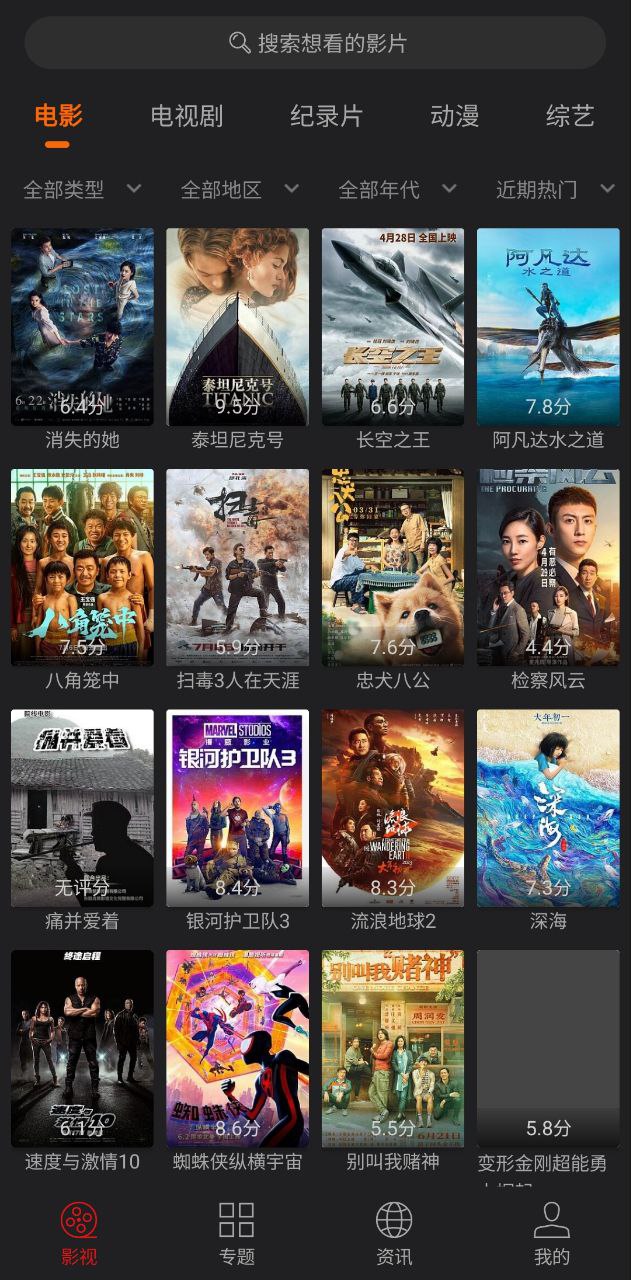The width and height of the screenshot is (631, 1280).
Task: Expand the 全部类型 filter dropdown
Action: click(82, 189)
